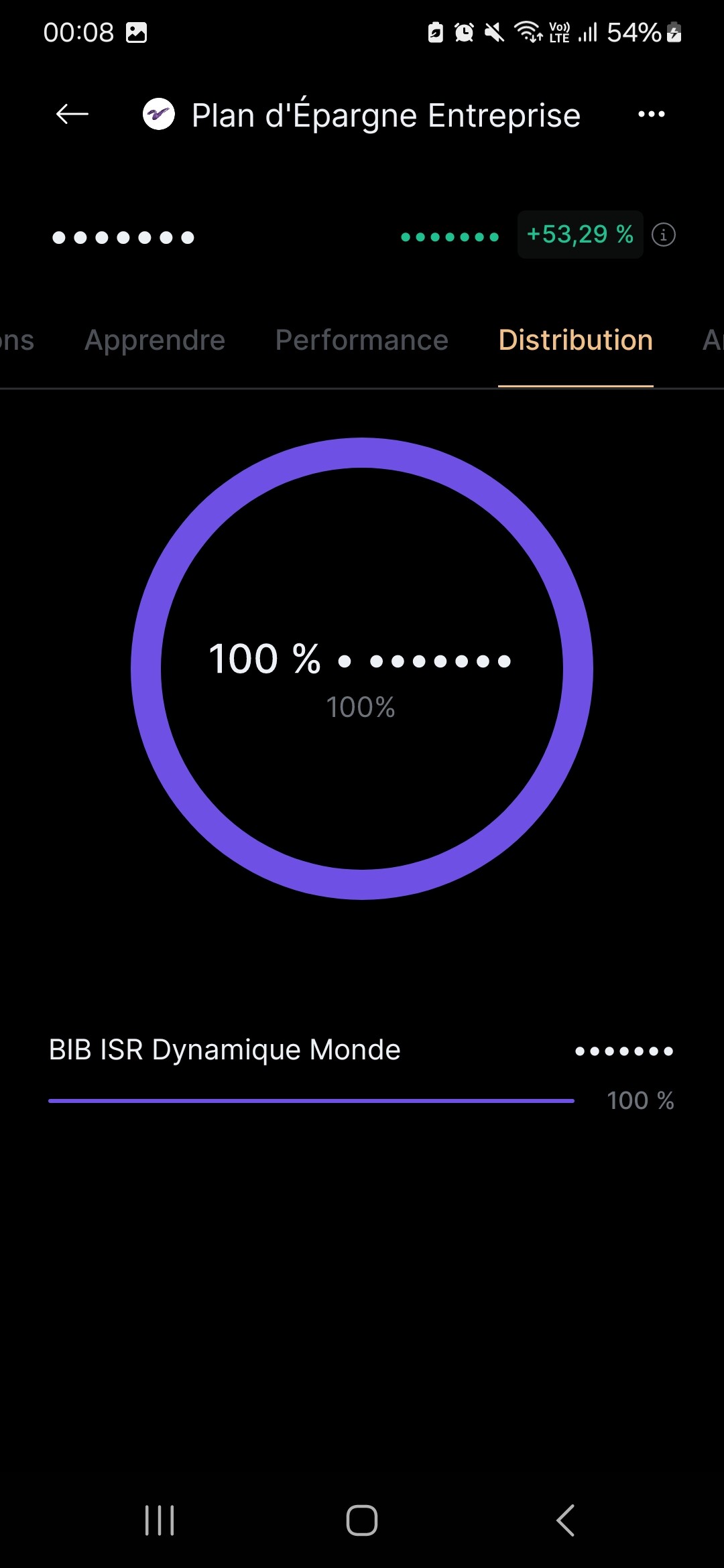
Task: Open recent apps from the navigation bar
Action: click(x=160, y=1520)
